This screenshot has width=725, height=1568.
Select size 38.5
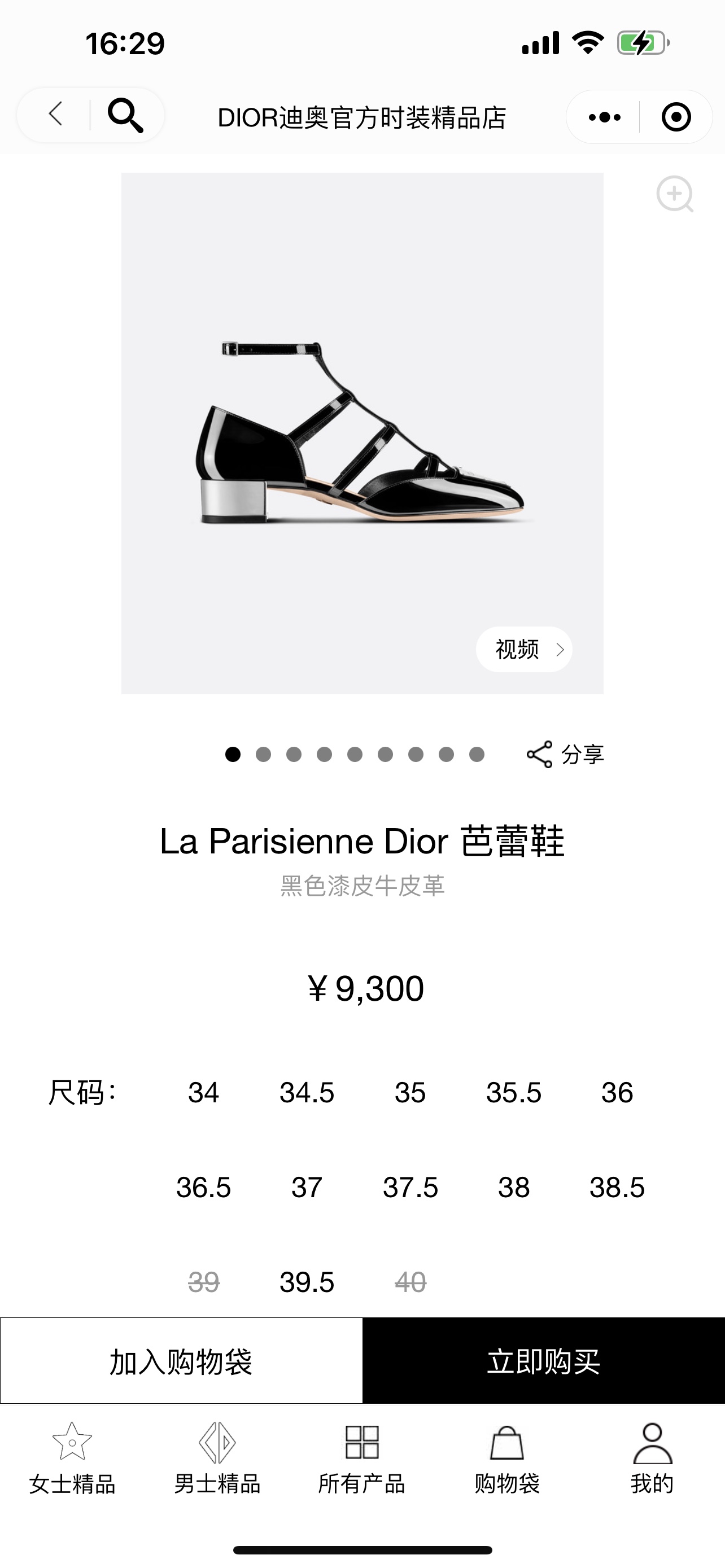click(x=617, y=1187)
